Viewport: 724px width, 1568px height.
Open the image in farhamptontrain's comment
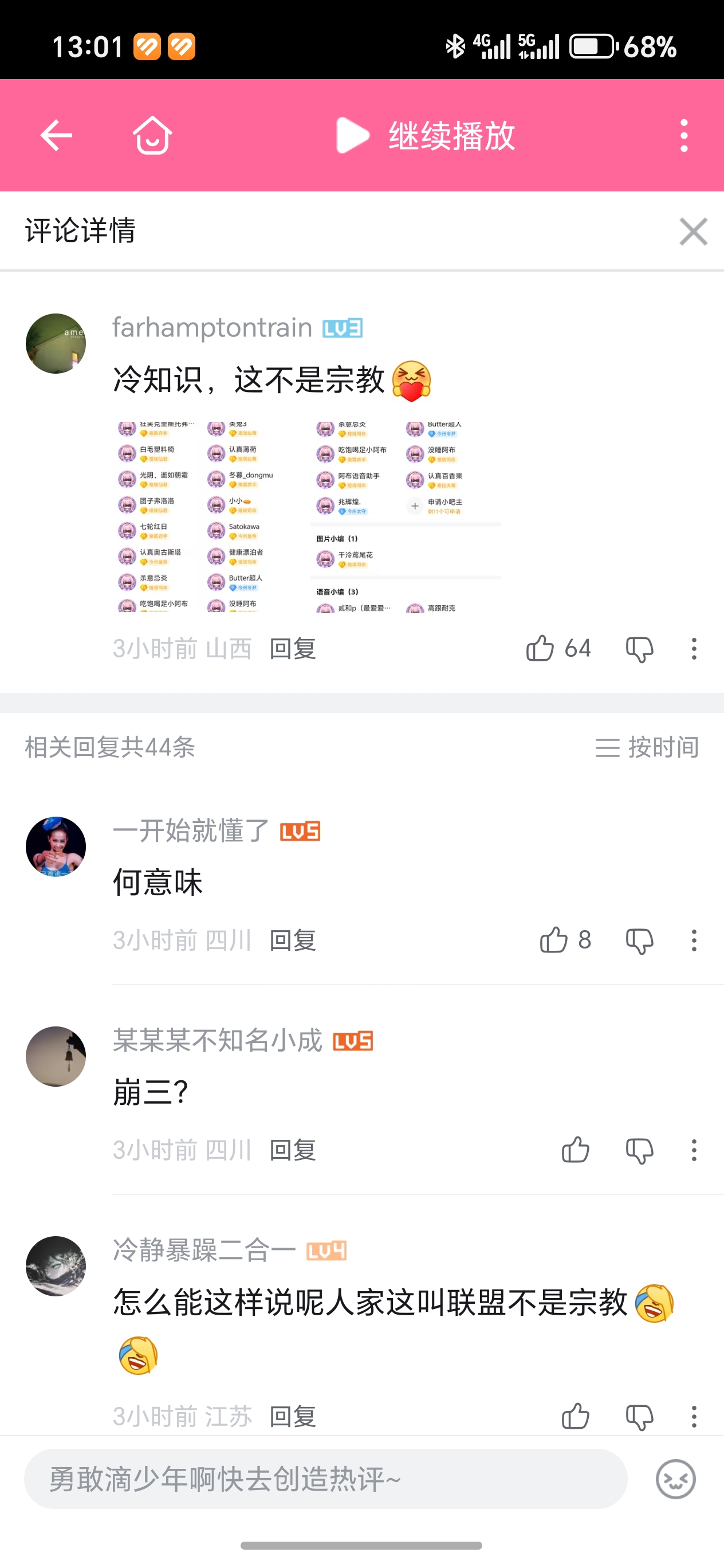click(309, 516)
